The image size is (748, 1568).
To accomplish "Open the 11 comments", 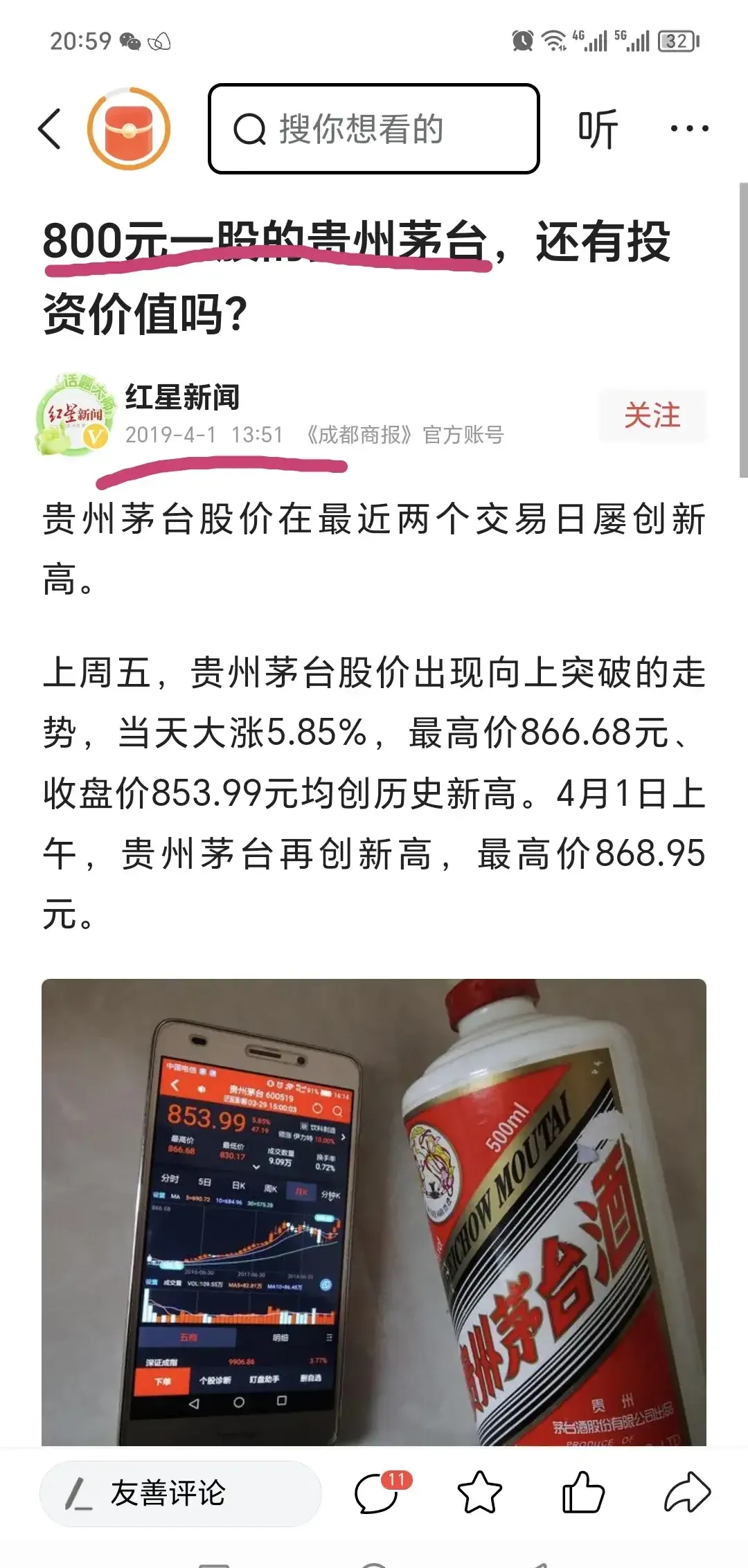I will [378, 1493].
